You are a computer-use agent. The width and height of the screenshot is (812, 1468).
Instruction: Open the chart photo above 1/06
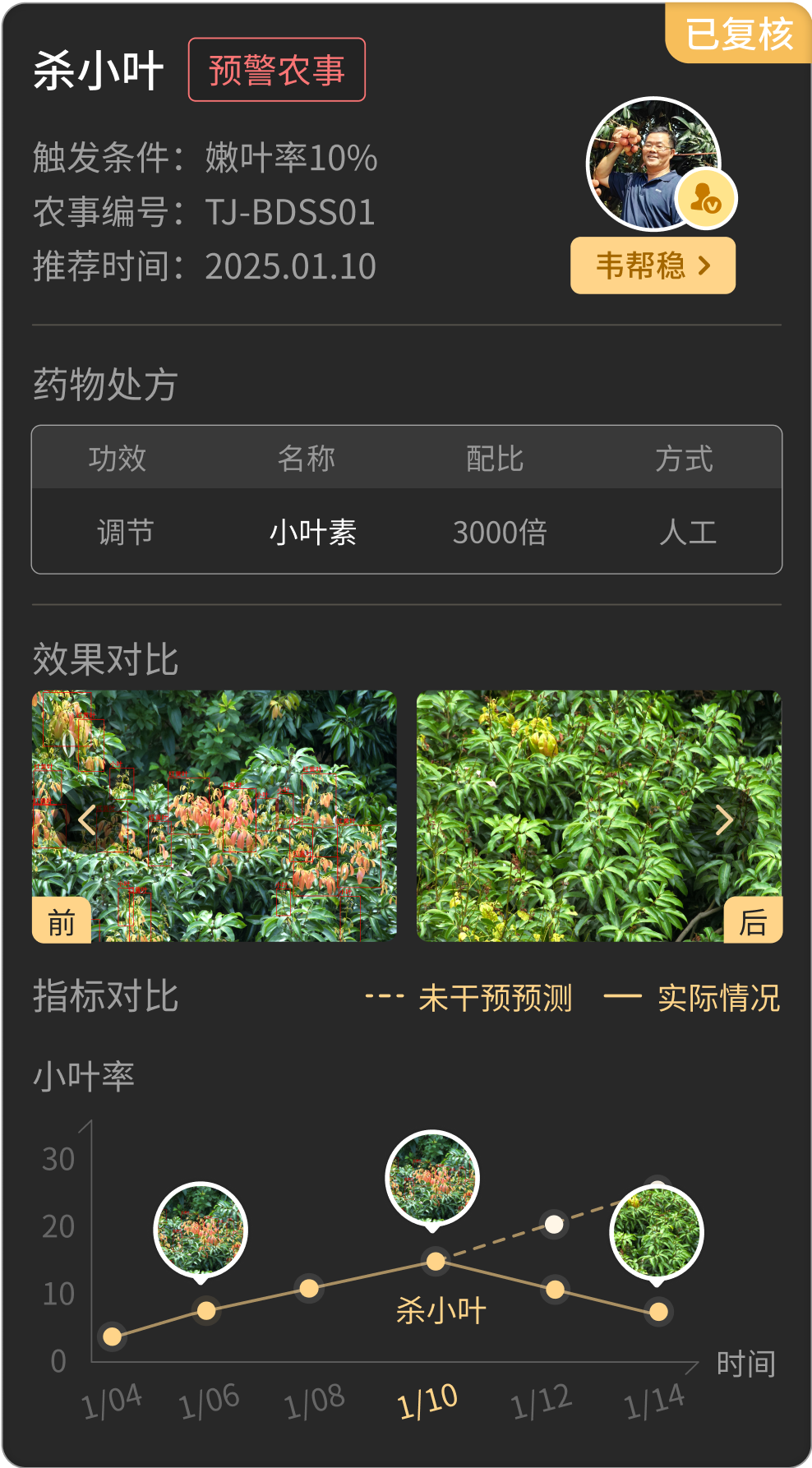point(201,1230)
